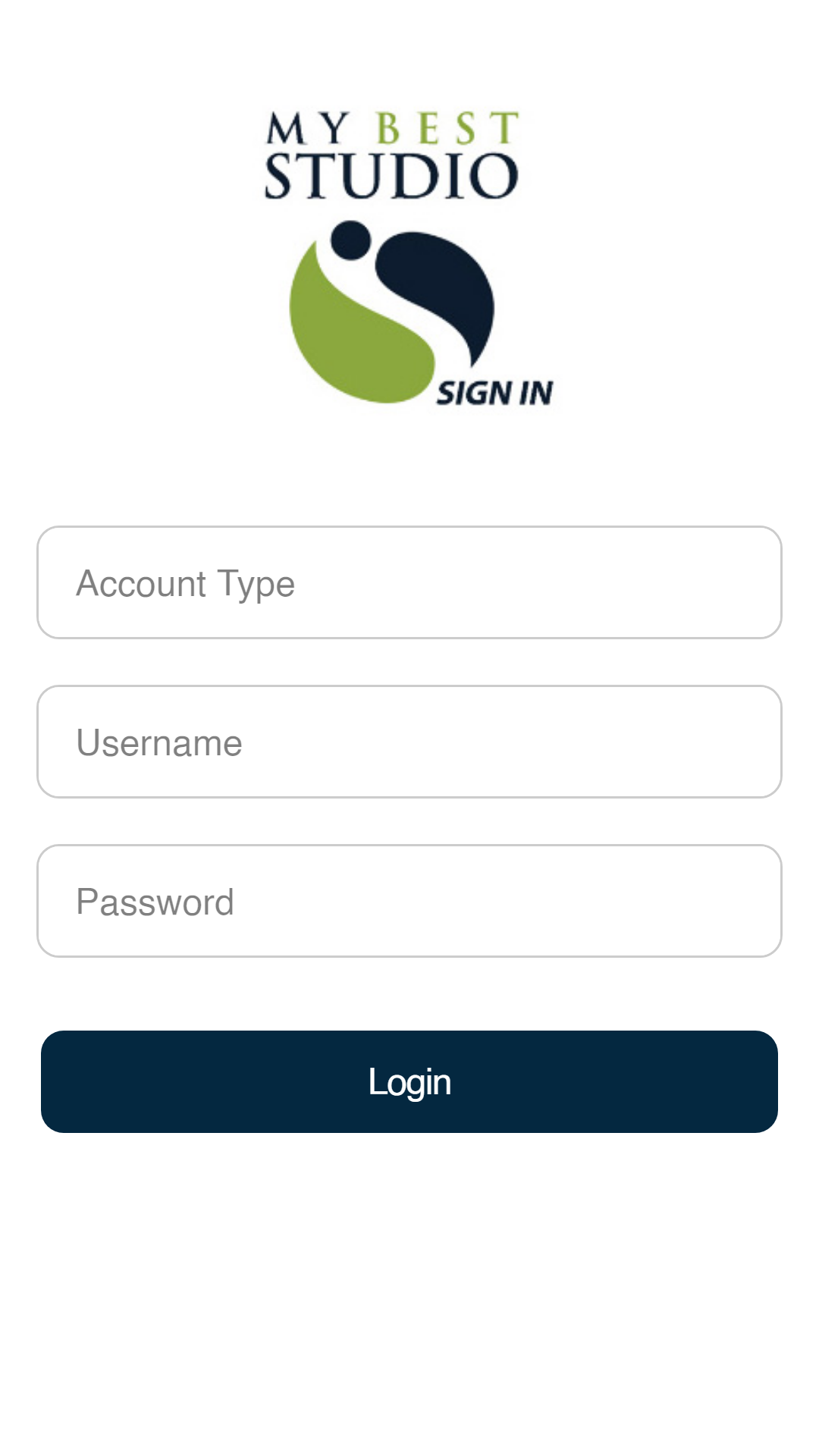819x1456 pixels.
Task: Open the Account Type selector
Action: [409, 582]
